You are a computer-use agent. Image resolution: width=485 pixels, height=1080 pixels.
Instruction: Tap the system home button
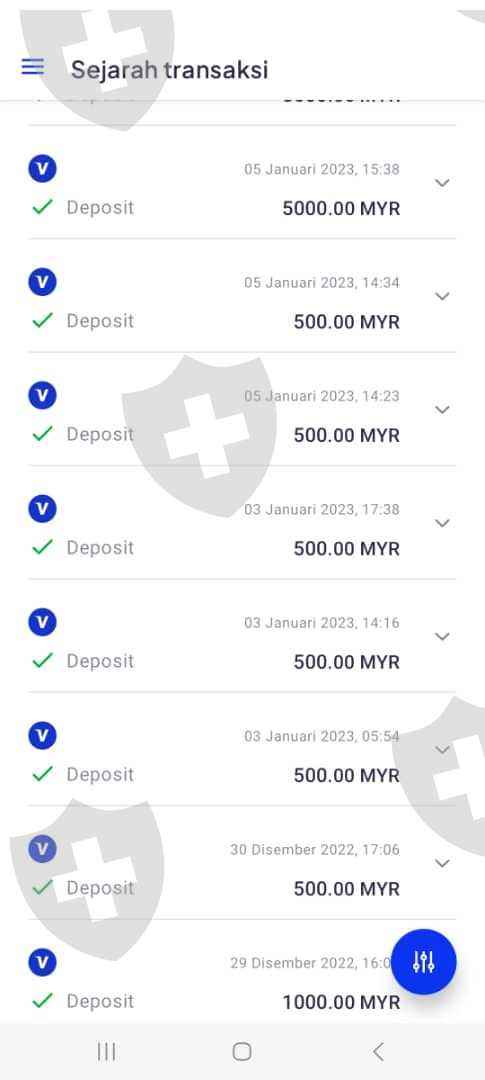pos(242,1051)
